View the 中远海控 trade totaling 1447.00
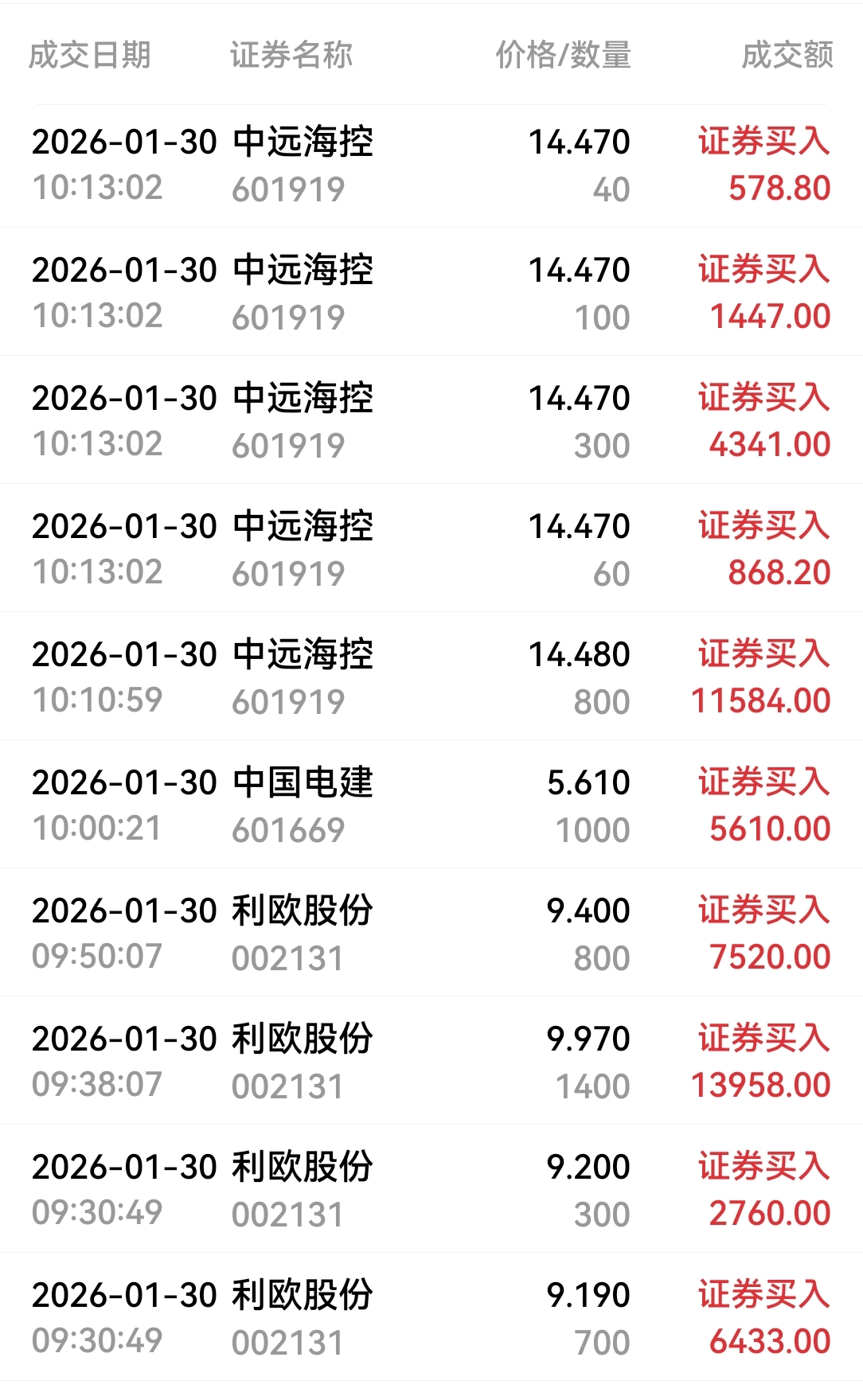 [431, 293]
